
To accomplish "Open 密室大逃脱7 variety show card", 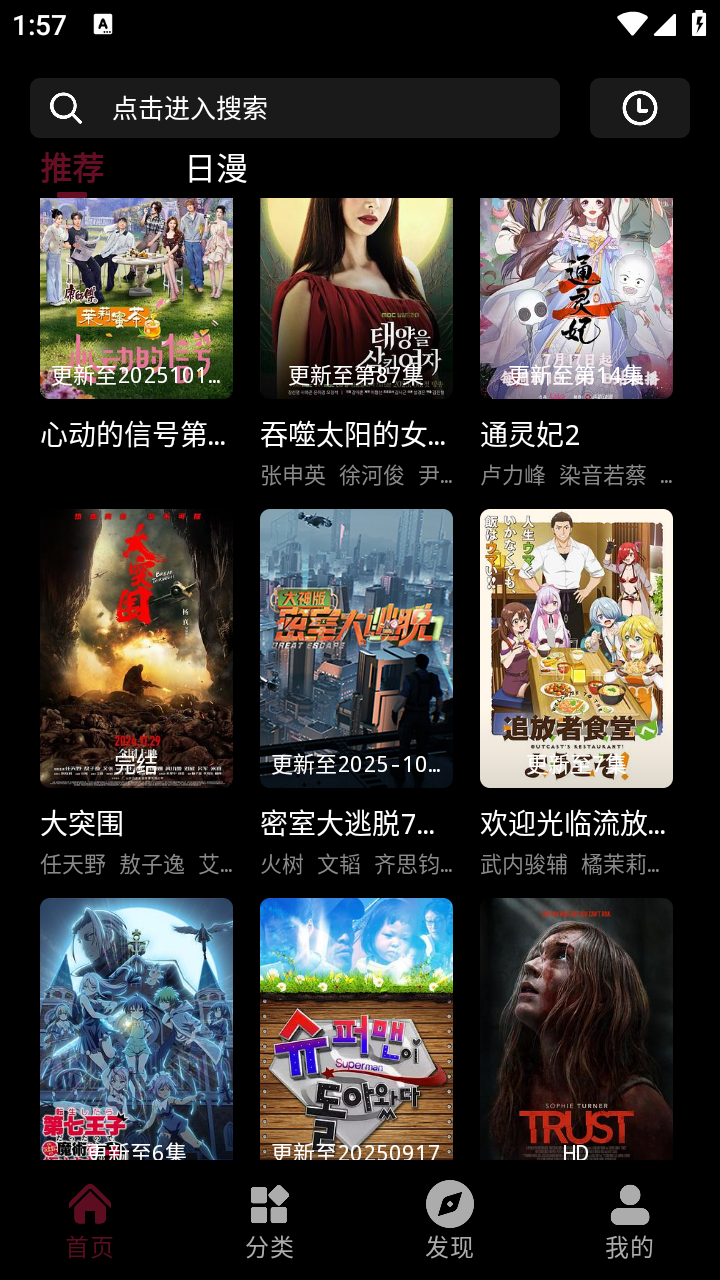I will [356, 648].
